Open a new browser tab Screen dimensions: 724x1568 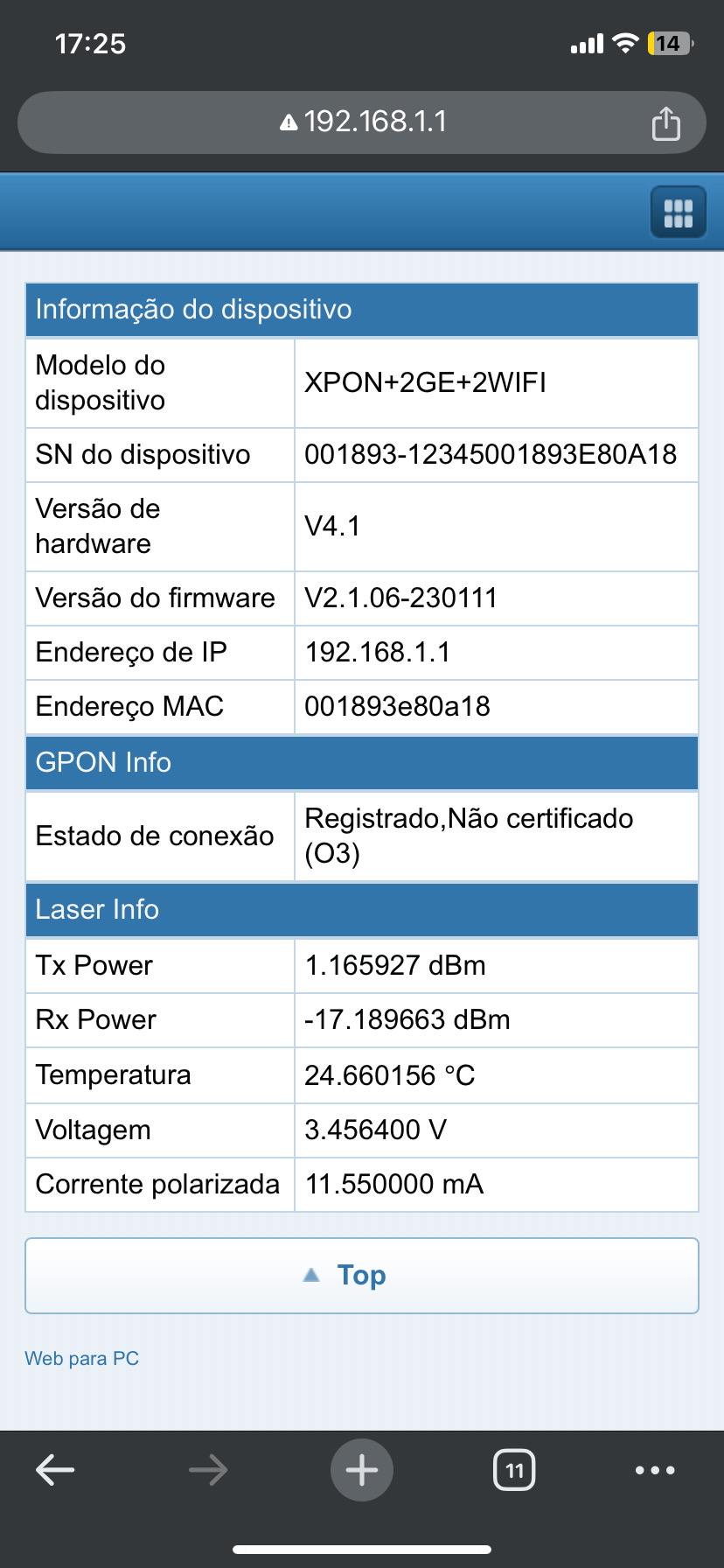coord(362,1470)
